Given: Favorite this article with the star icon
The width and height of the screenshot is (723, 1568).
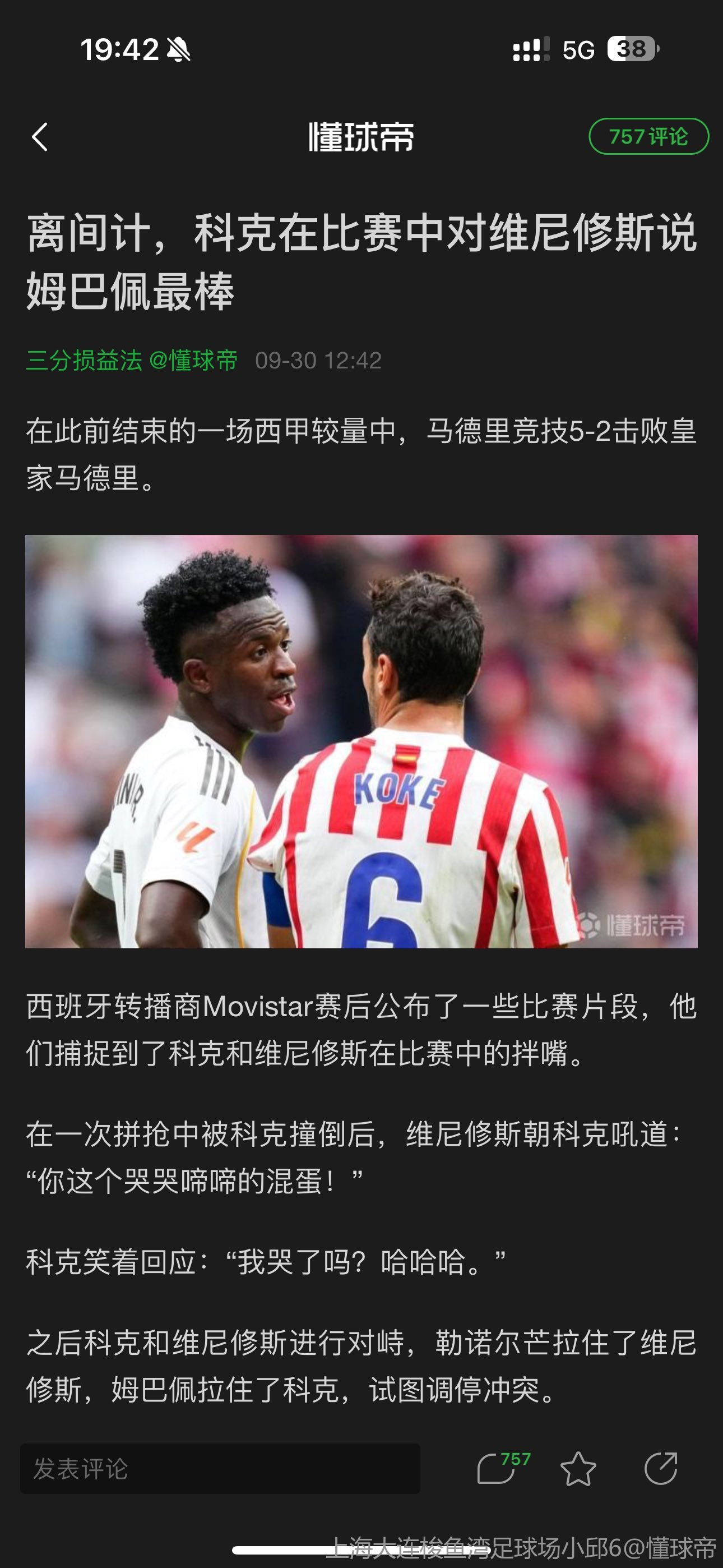Looking at the screenshot, I should (577, 1468).
